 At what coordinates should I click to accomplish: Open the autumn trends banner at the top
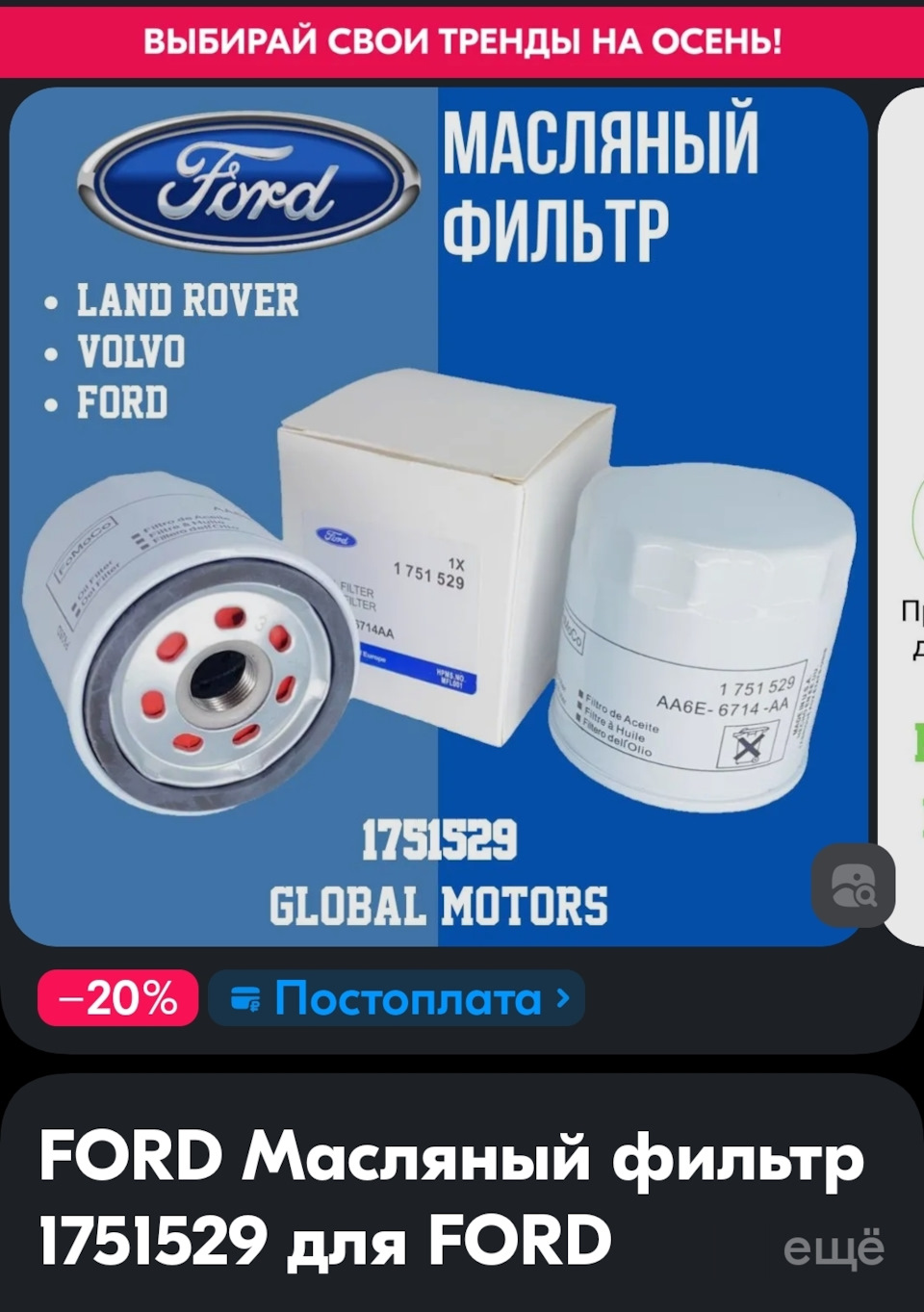(462, 39)
